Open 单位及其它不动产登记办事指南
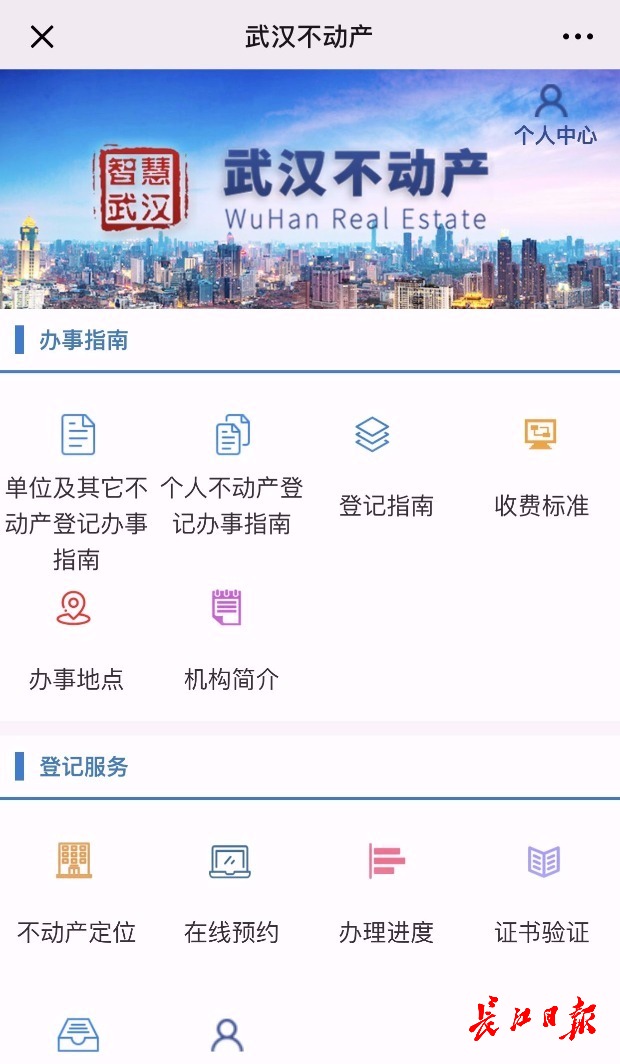Viewport: 620px width, 1064px height. pyautogui.click(x=77, y=490)
